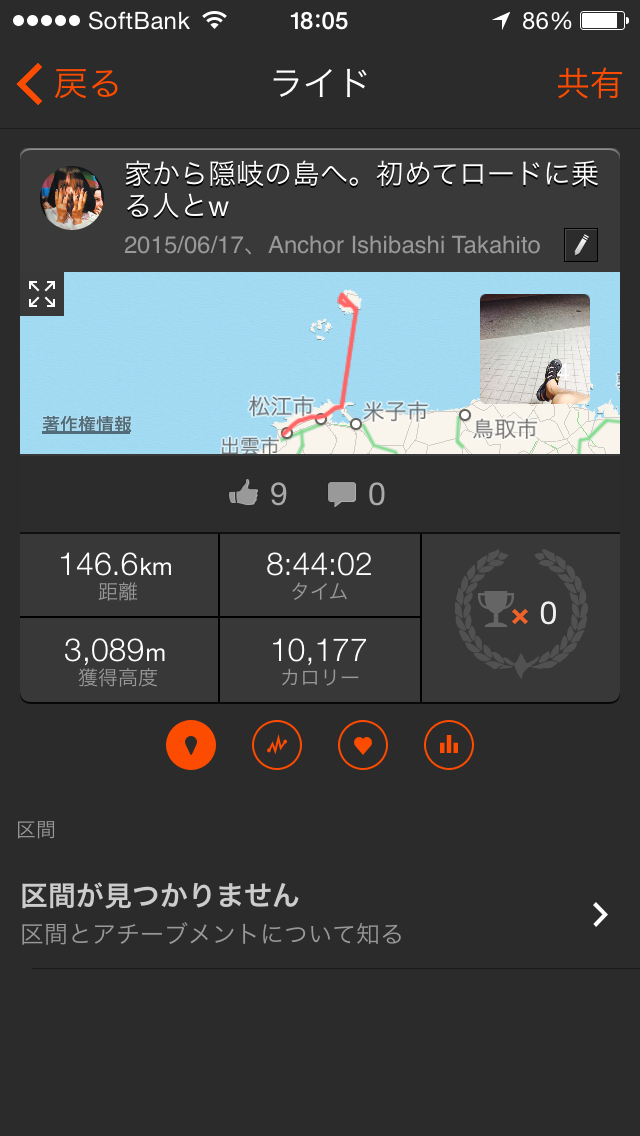Open the trophy achievements badge
Screen dimensions: 640x1136
(x=520, y=614)
